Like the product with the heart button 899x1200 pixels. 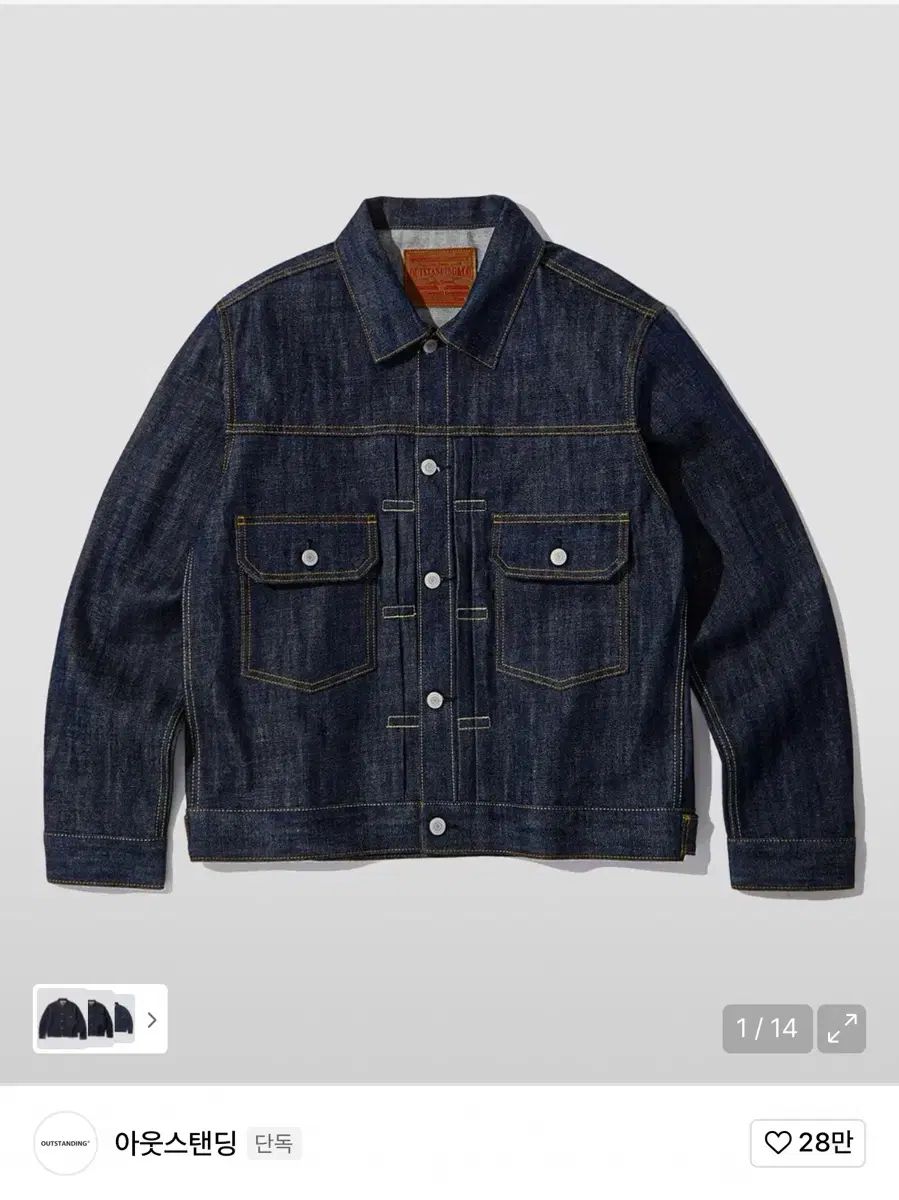(808, 1142)
